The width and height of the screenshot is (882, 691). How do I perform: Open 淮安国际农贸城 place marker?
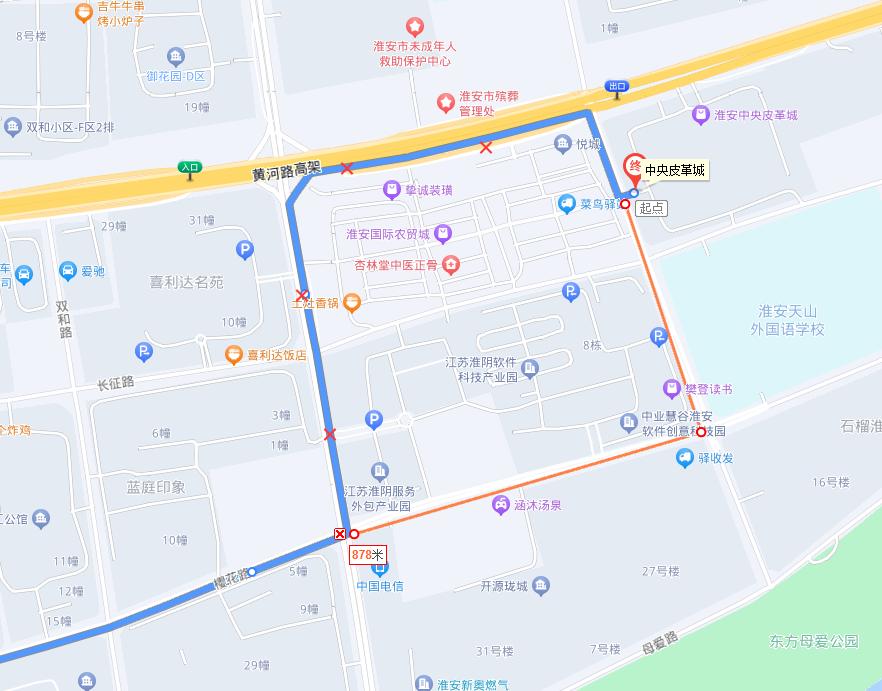[x=443, y=234]
